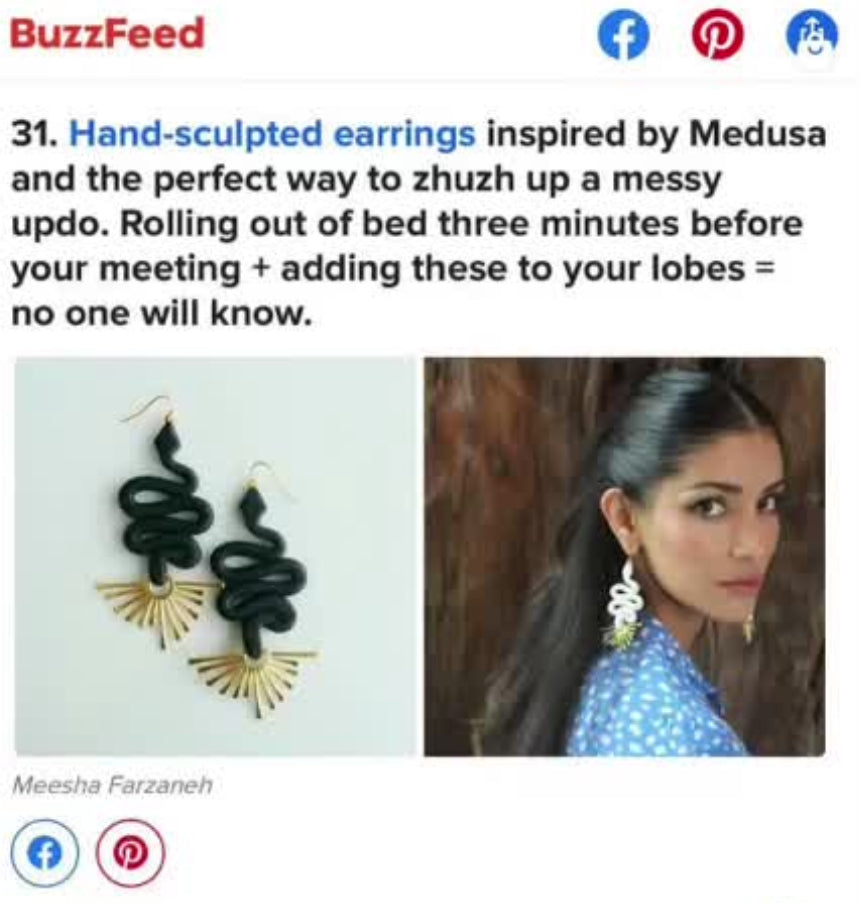The height and width of the screenshot is (903, 860).
Task: Pin the earrings item to Pinterest
Action: (x=129, y=853)
